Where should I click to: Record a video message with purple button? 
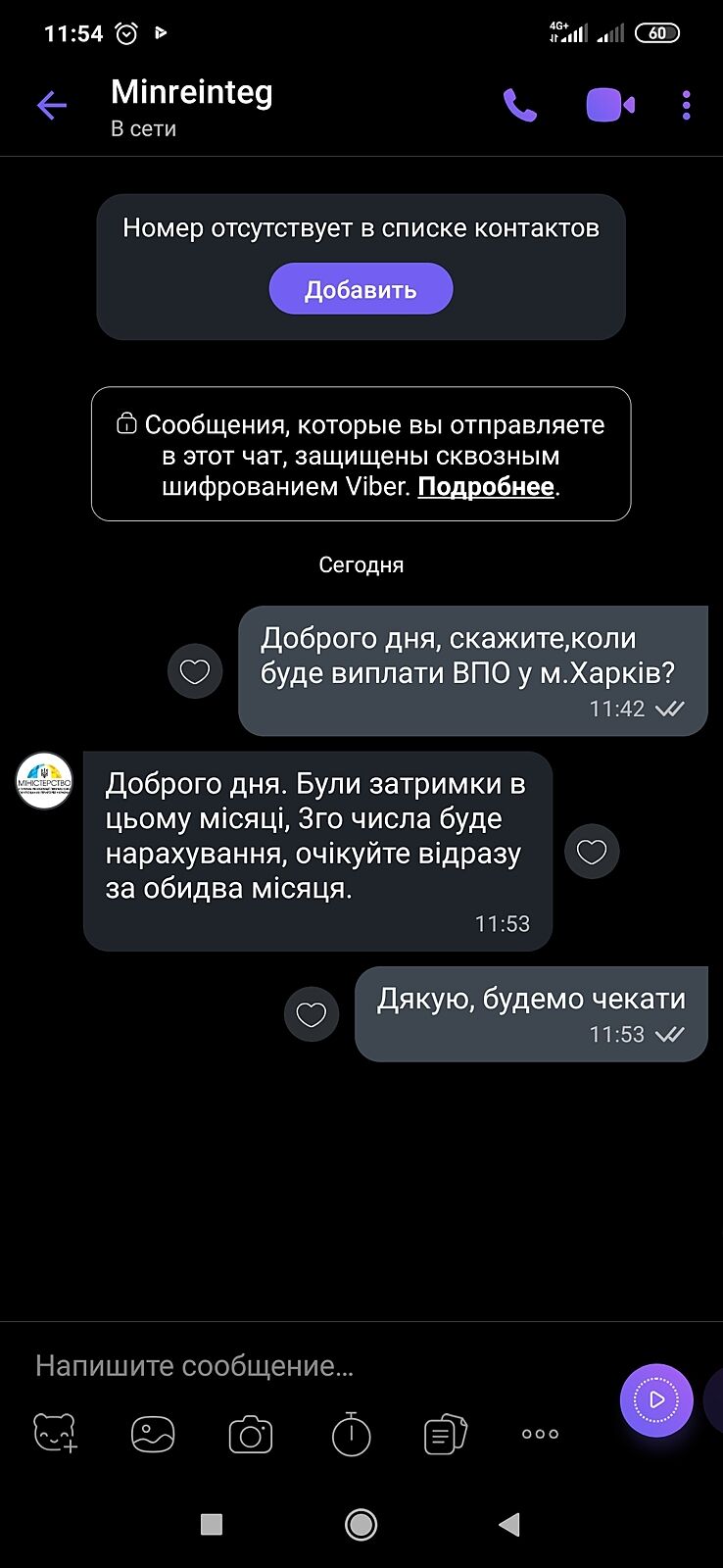point(656,1400)
